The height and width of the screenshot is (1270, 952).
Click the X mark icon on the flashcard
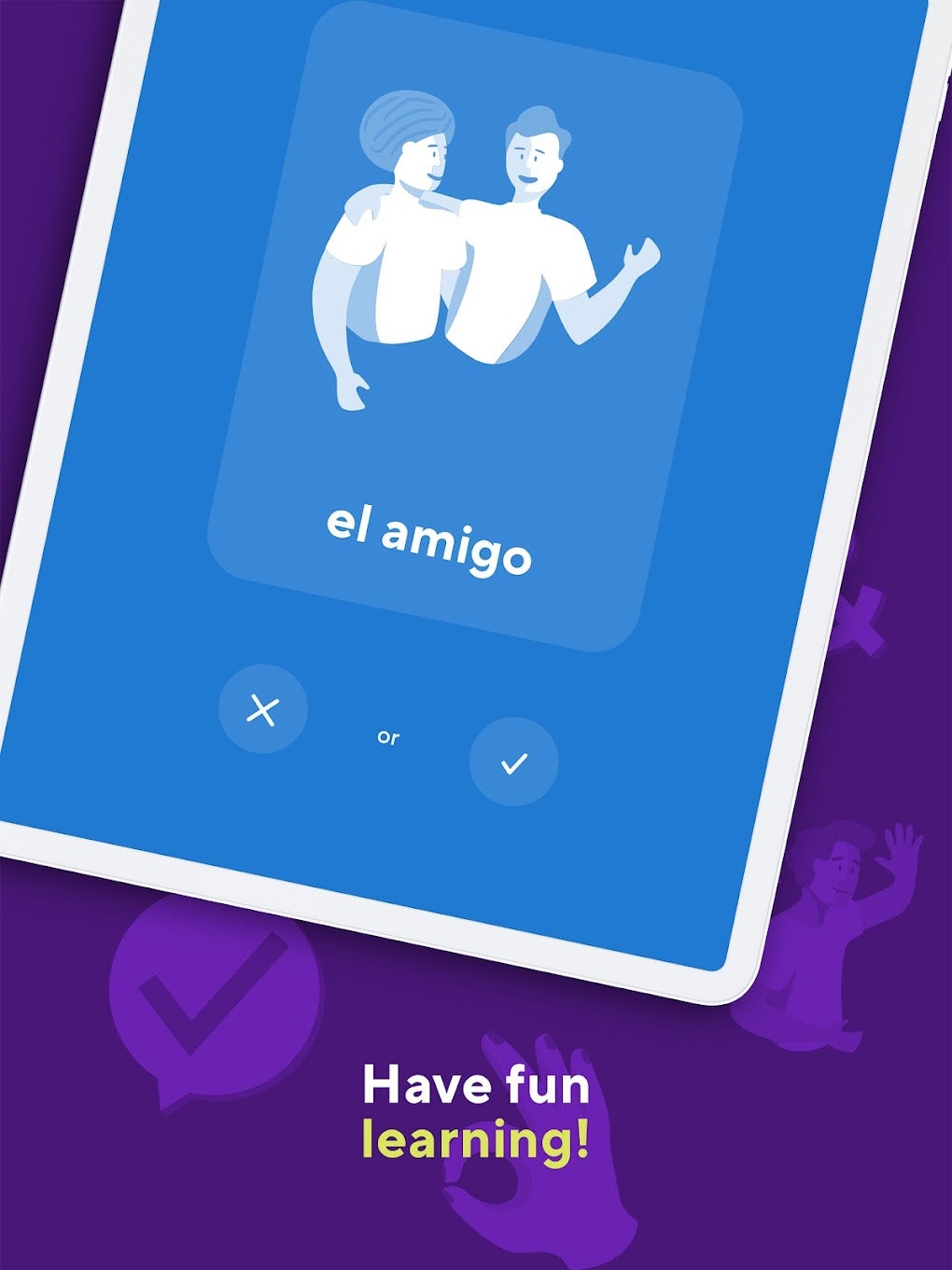263,710
